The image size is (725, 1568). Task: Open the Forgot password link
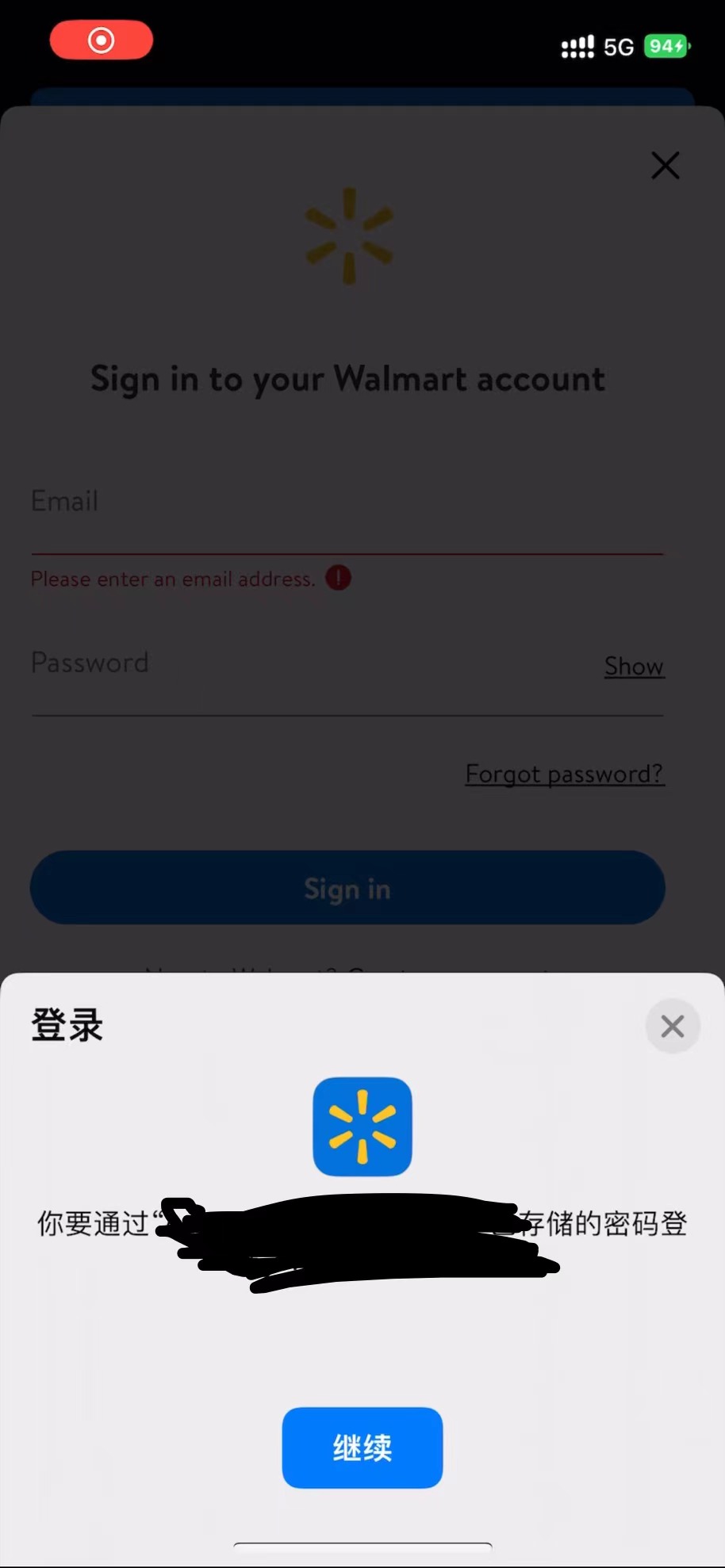(x=564, y=774)
